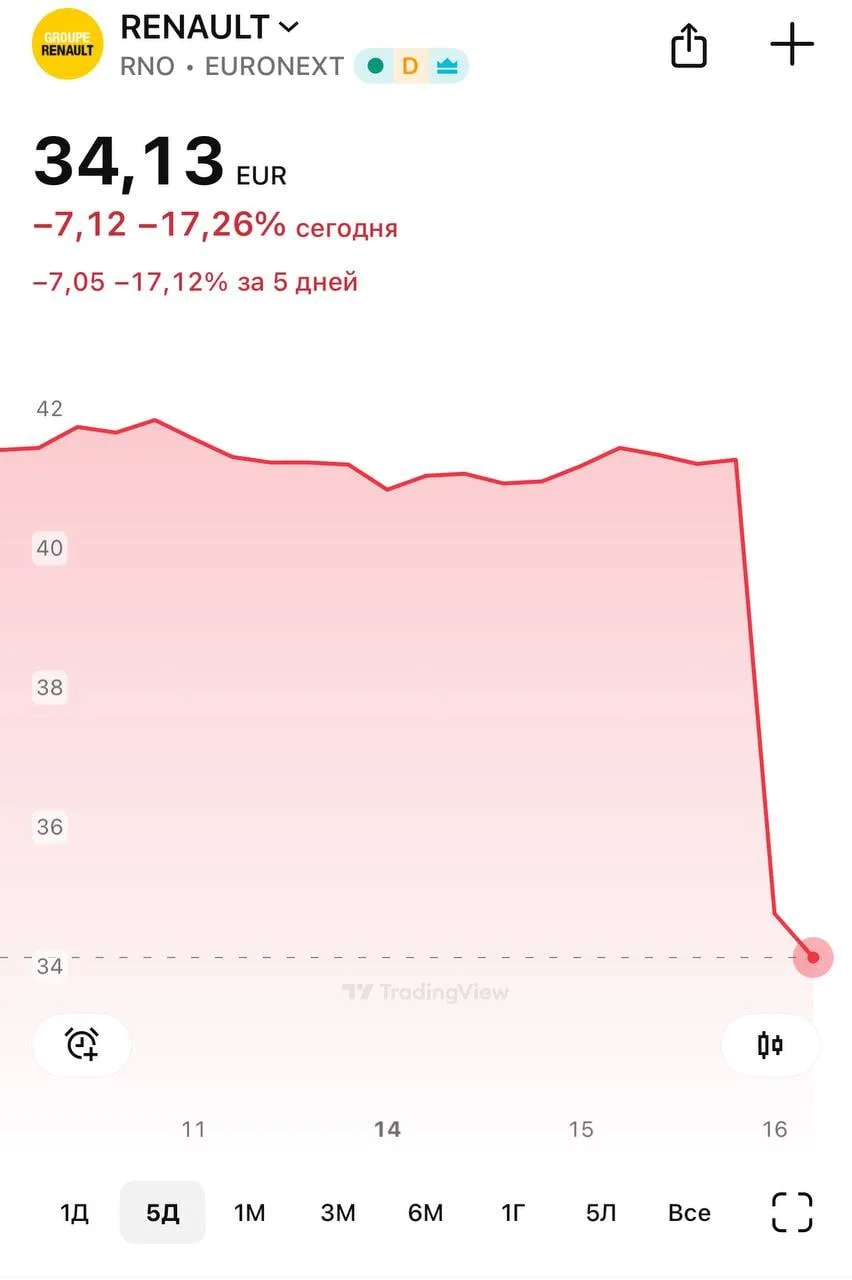852x1280 pixels.
Task: Expand the RENAULT symbol dropdown
Action: 288,27
